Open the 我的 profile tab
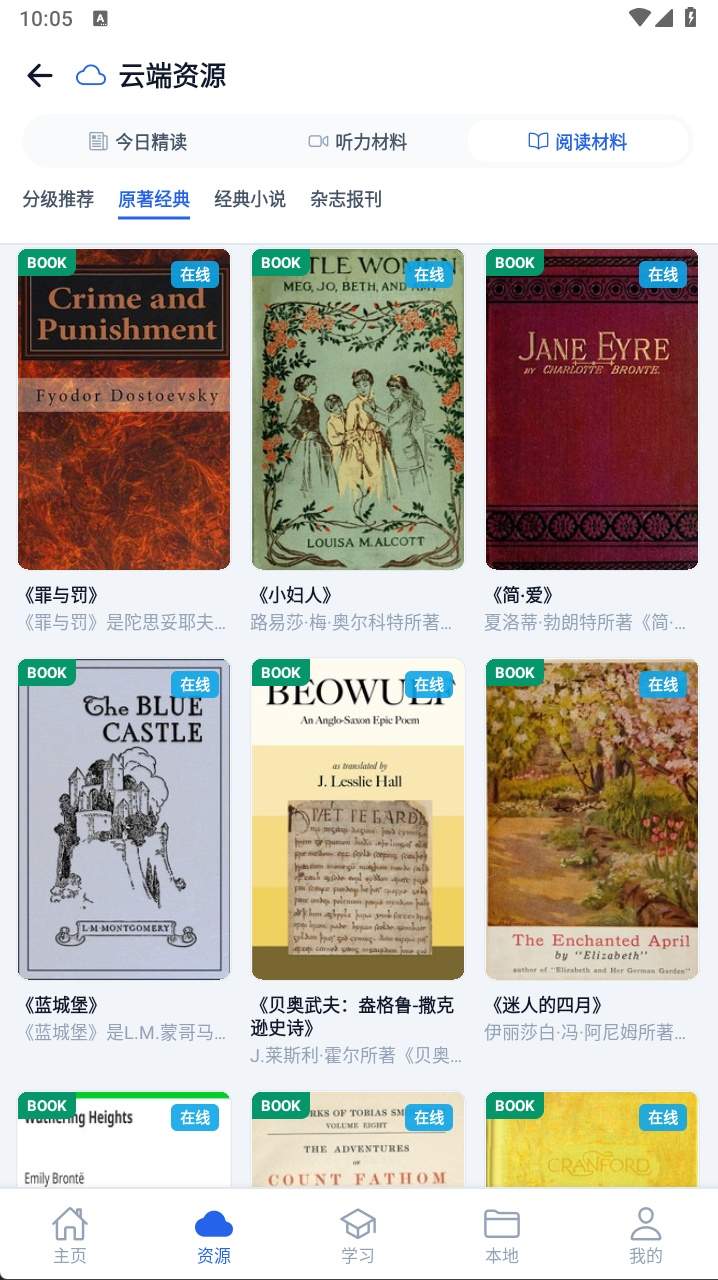Viewport: 718px width, 1280px height. click(x=646, y=1235)
